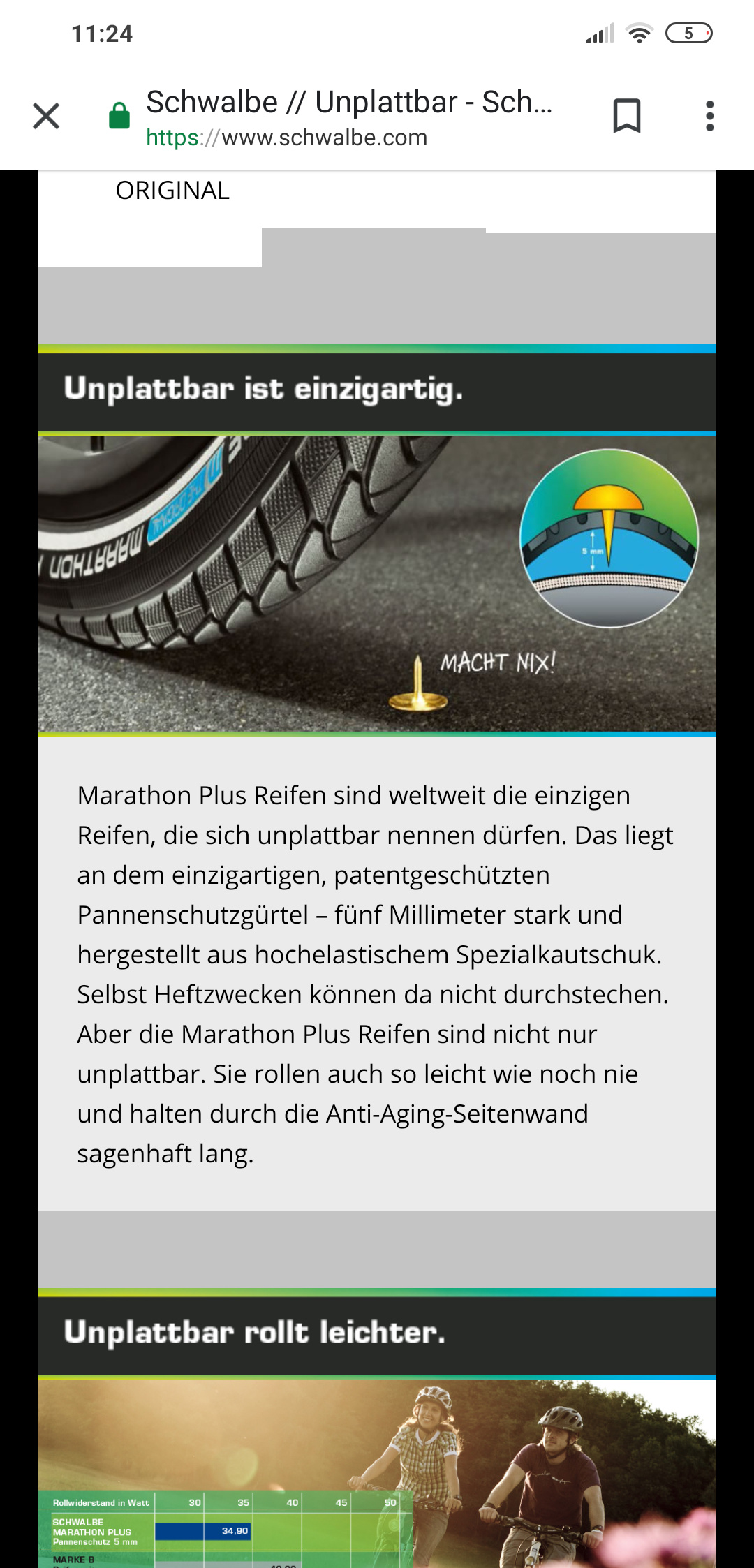This screenshot has width=754, height=1568.
Task: View site security lock info
Action: click(119, 116)
